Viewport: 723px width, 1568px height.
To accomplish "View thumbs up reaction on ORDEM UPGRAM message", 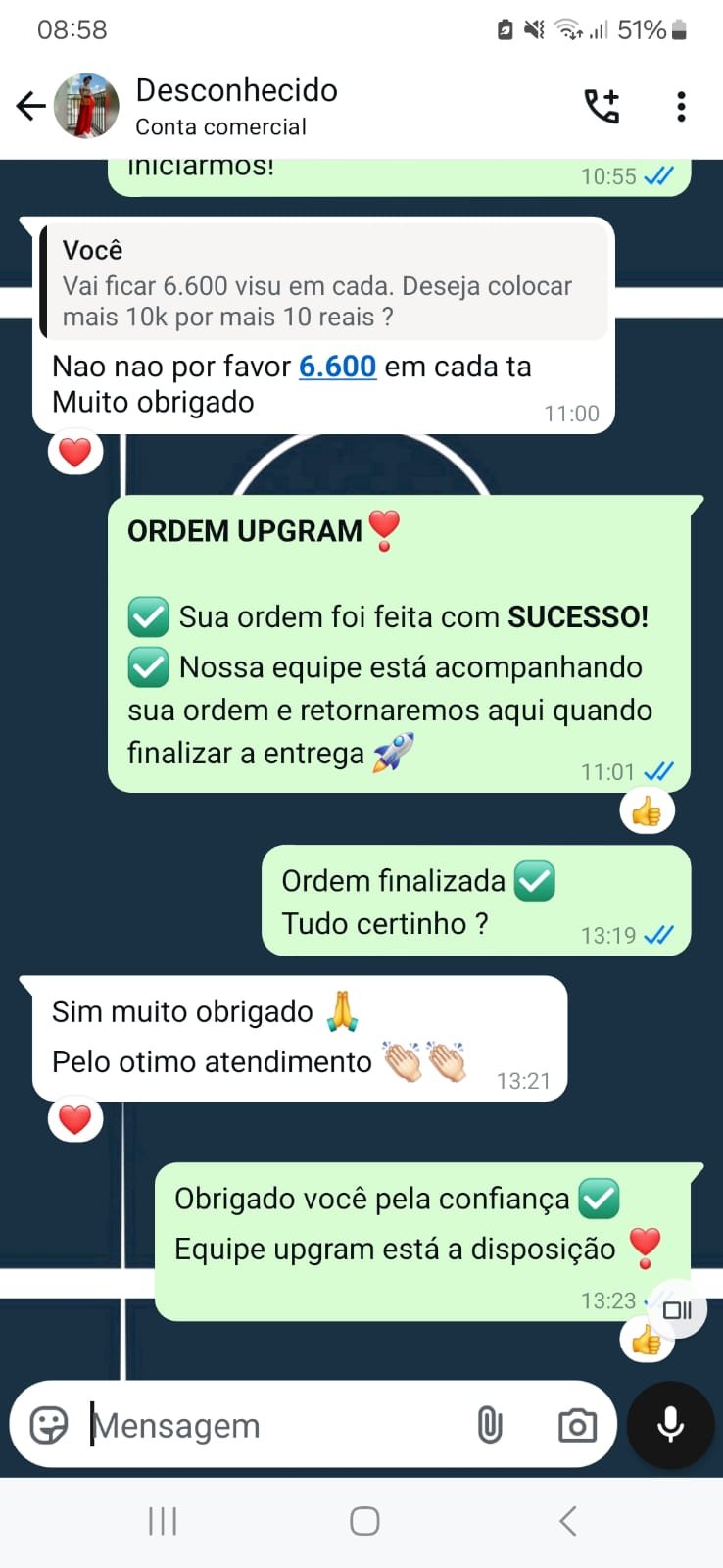I will pyautogui.click(x=647, y=811).
